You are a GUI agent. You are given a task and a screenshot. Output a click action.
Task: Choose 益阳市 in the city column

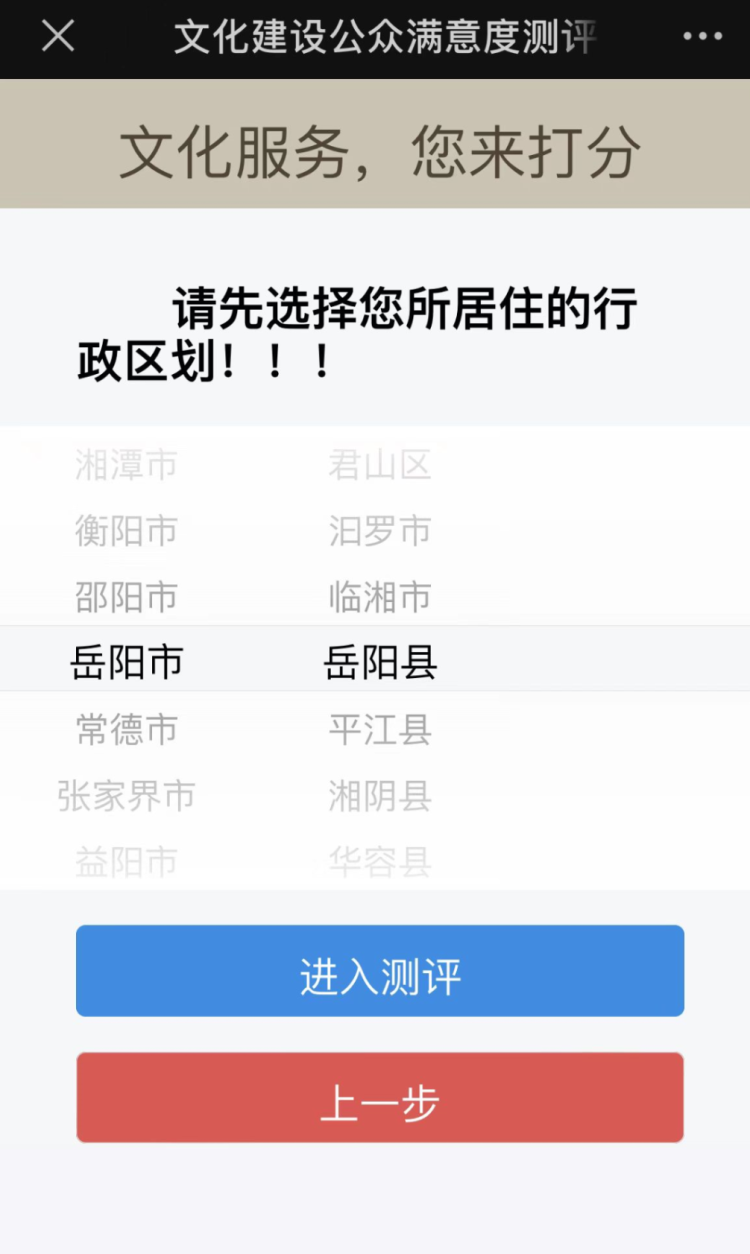click(126, 861)
